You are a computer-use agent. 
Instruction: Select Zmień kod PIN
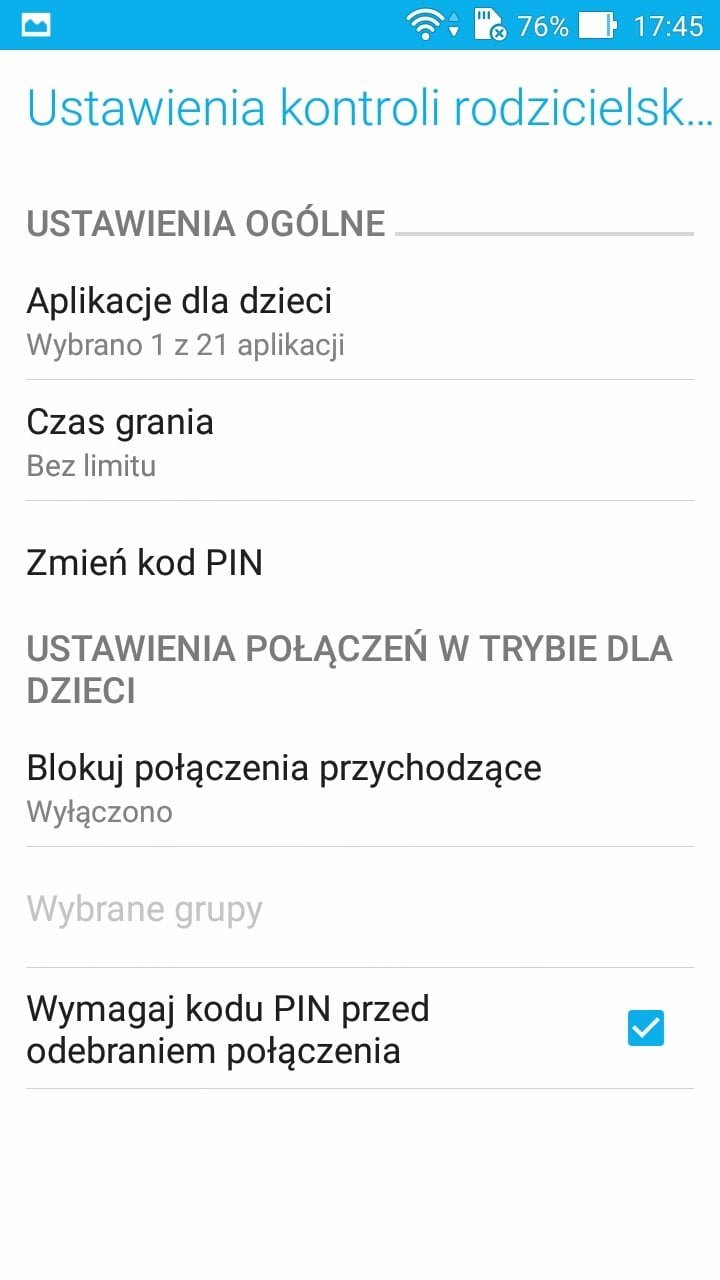point(360,562)
